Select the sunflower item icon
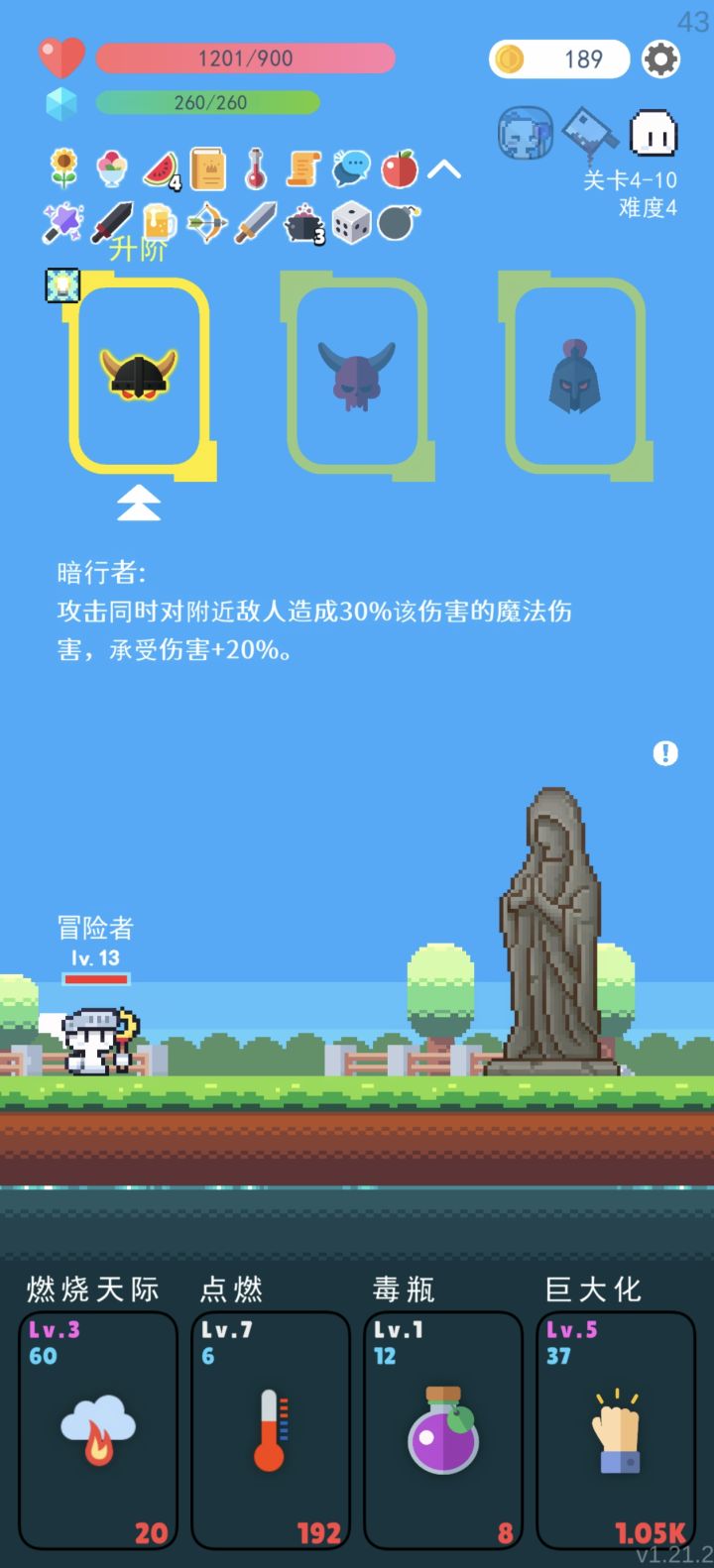This screenshot has width=714, height=1568. 65,168
